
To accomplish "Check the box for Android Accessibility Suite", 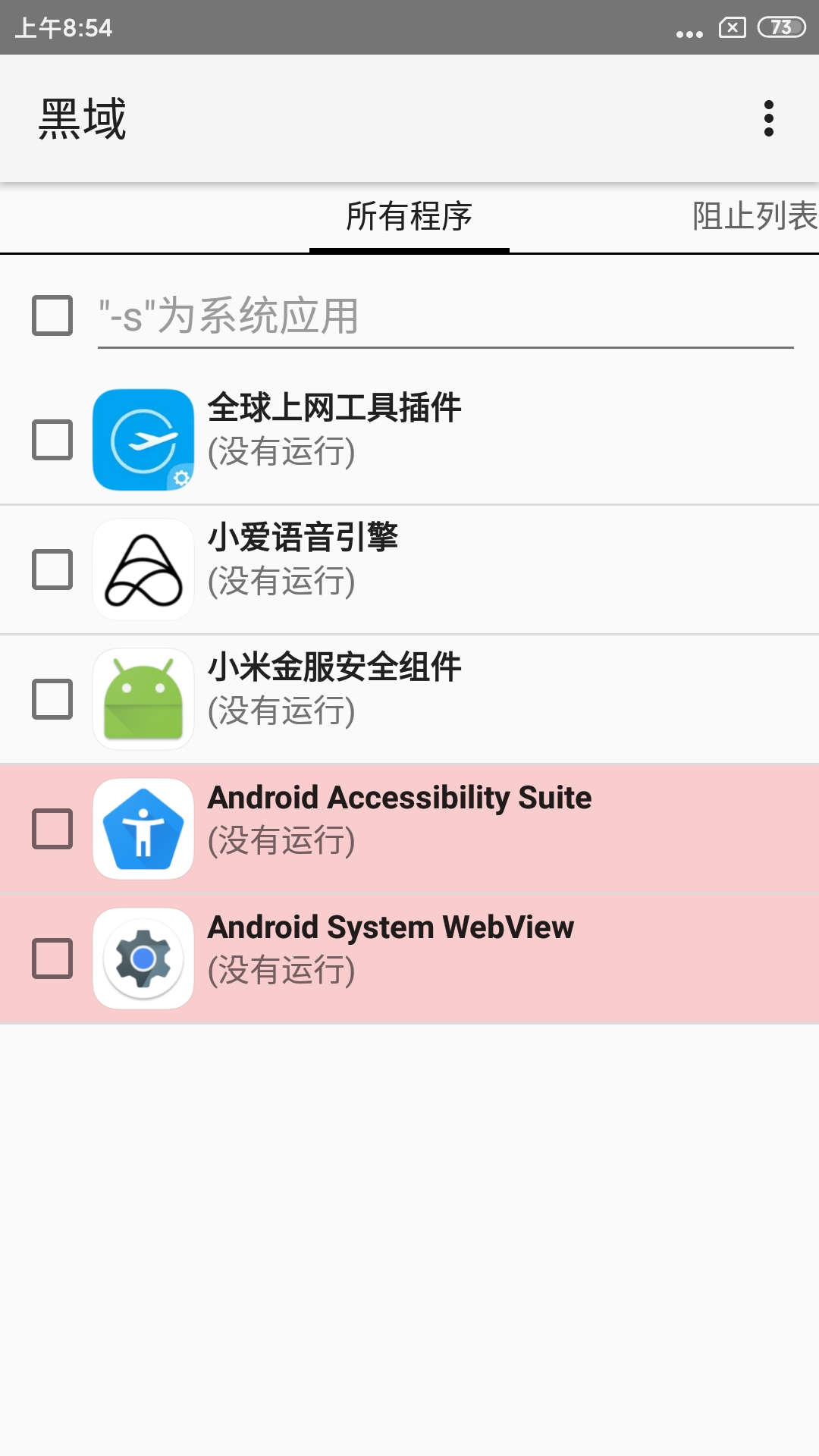I will (52, 829).
